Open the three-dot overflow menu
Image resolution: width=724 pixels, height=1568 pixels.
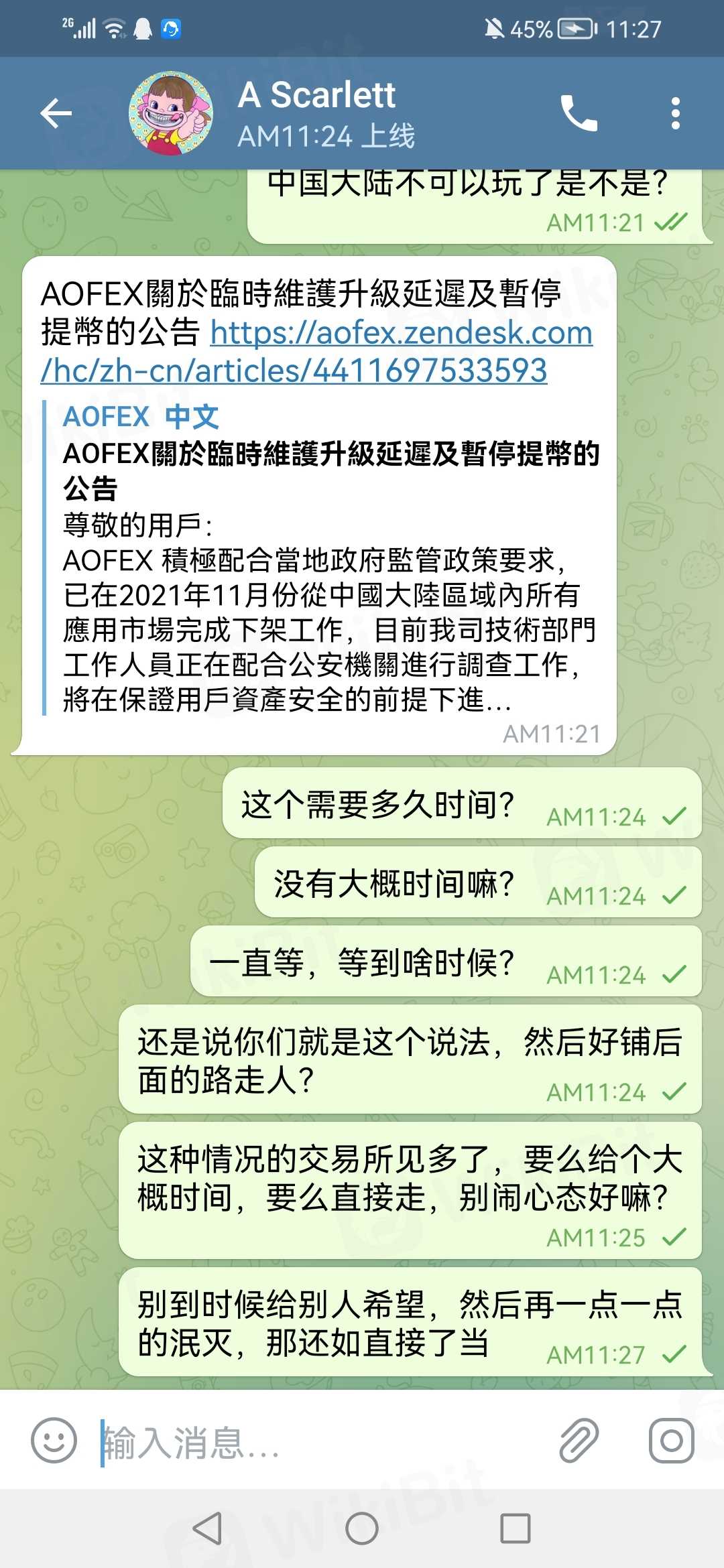pyautogui.click(x=675, y=113)
